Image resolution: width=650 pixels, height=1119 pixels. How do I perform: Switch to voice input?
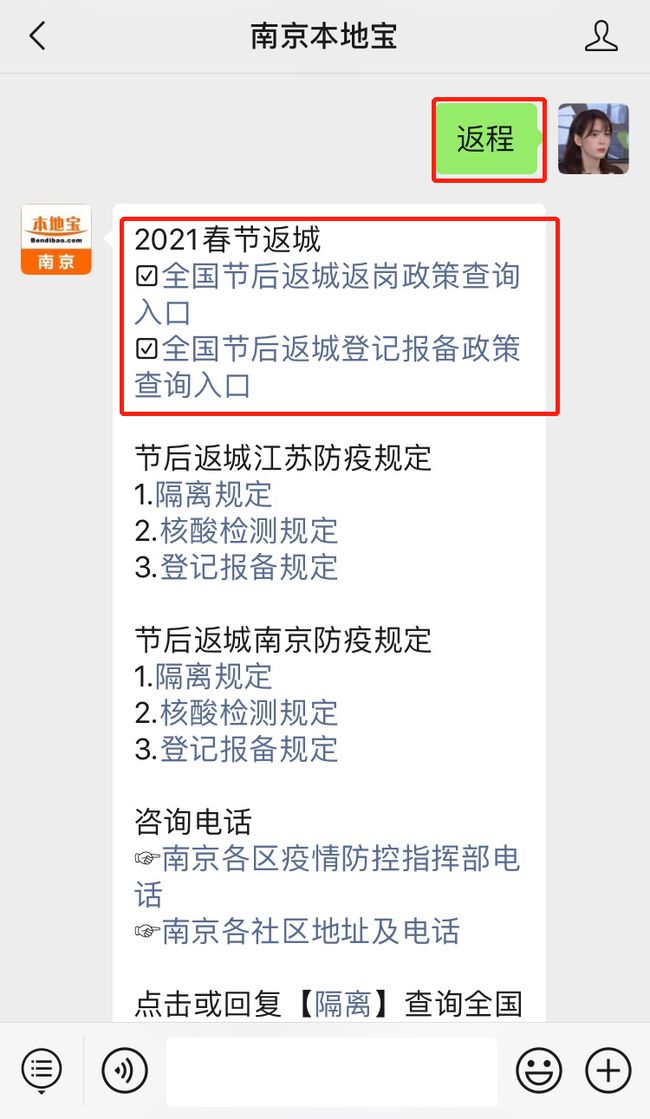tap(125, 1070)
